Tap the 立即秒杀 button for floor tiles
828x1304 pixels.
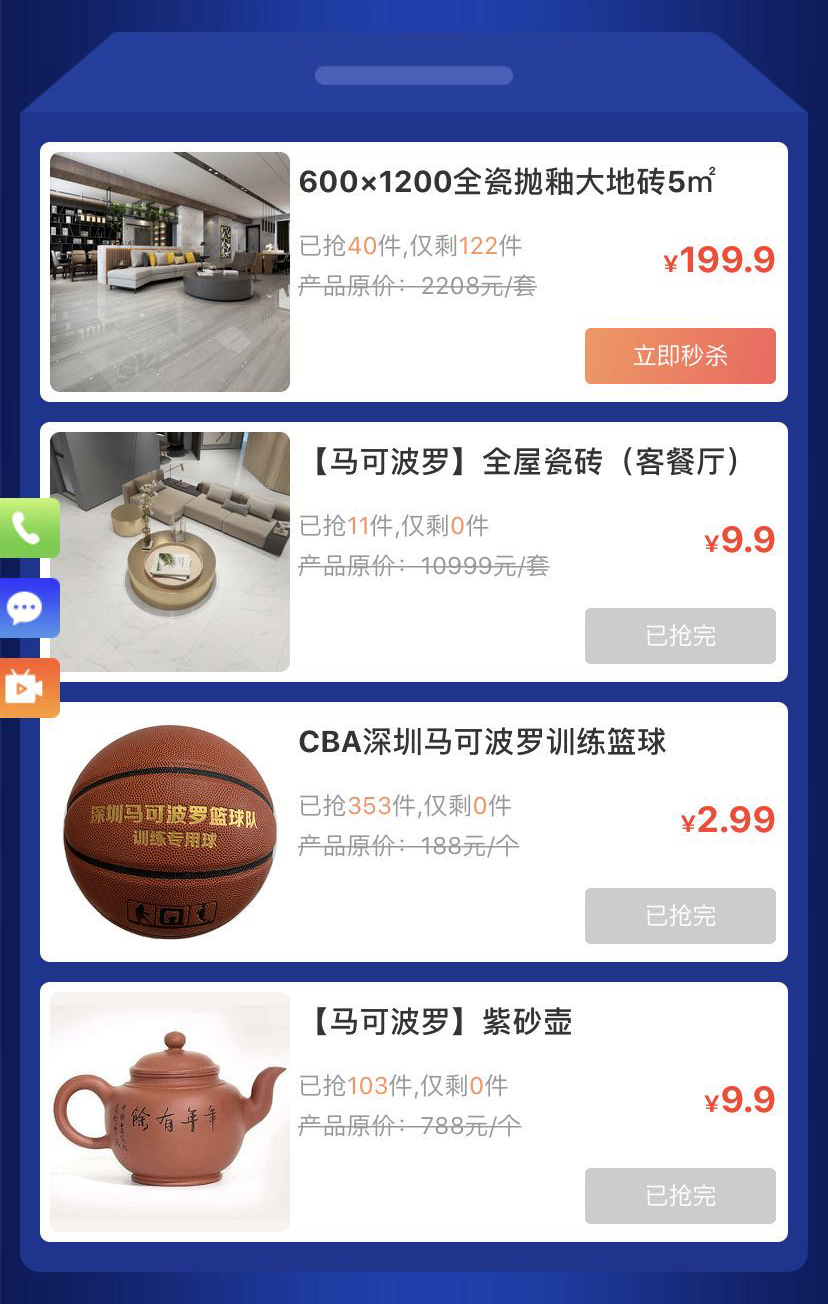(x=680, y=356)
